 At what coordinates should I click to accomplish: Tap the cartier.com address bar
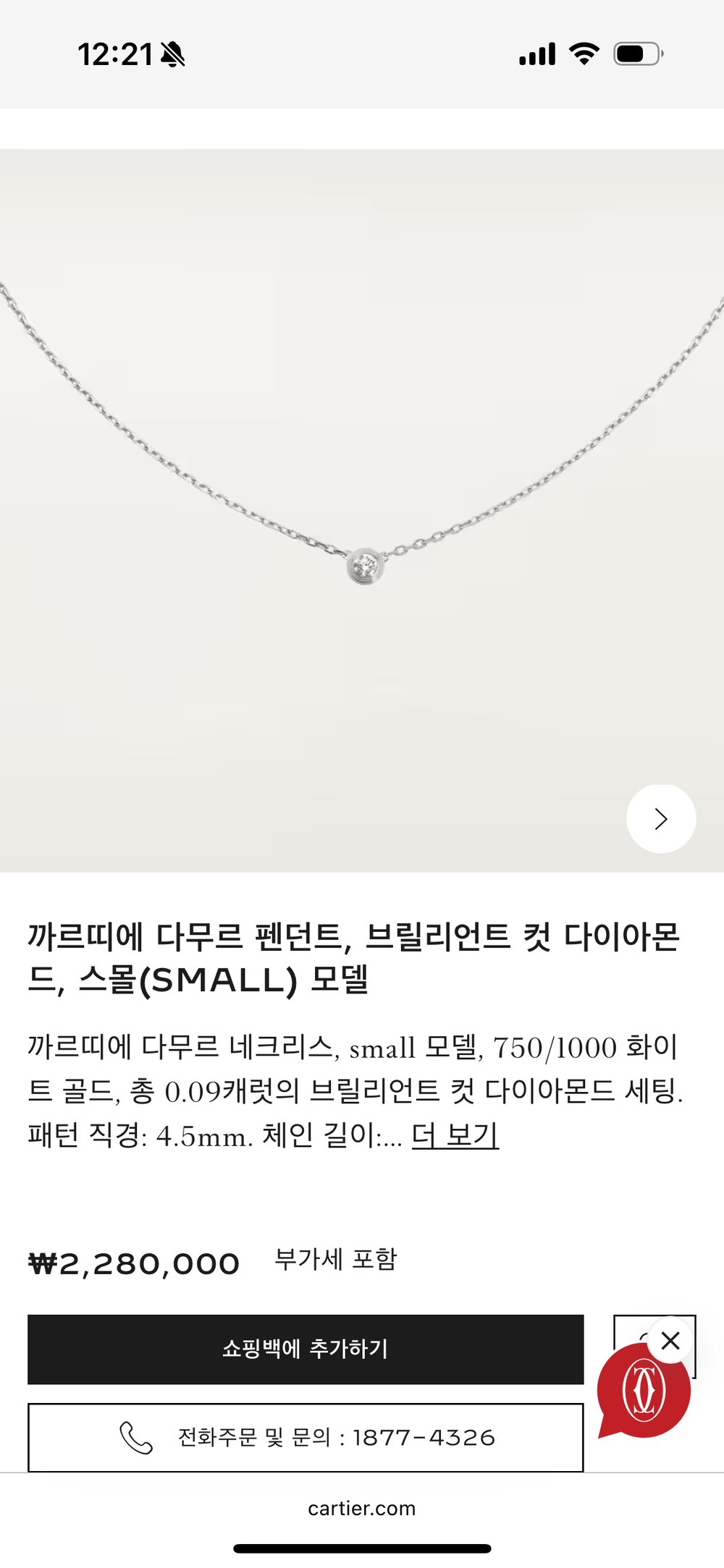(x=361, y=1508)
